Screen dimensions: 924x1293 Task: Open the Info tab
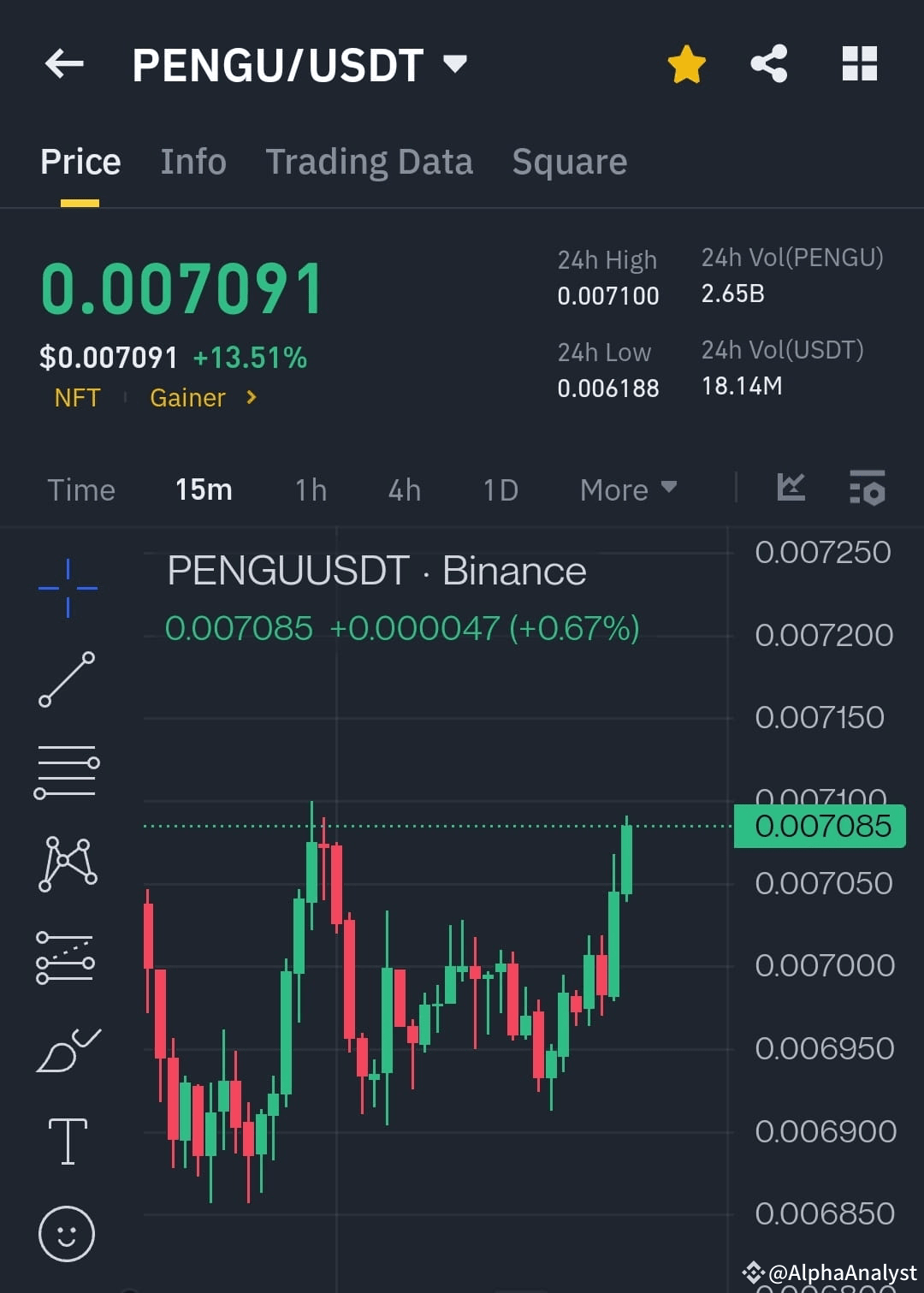[192, 161]
